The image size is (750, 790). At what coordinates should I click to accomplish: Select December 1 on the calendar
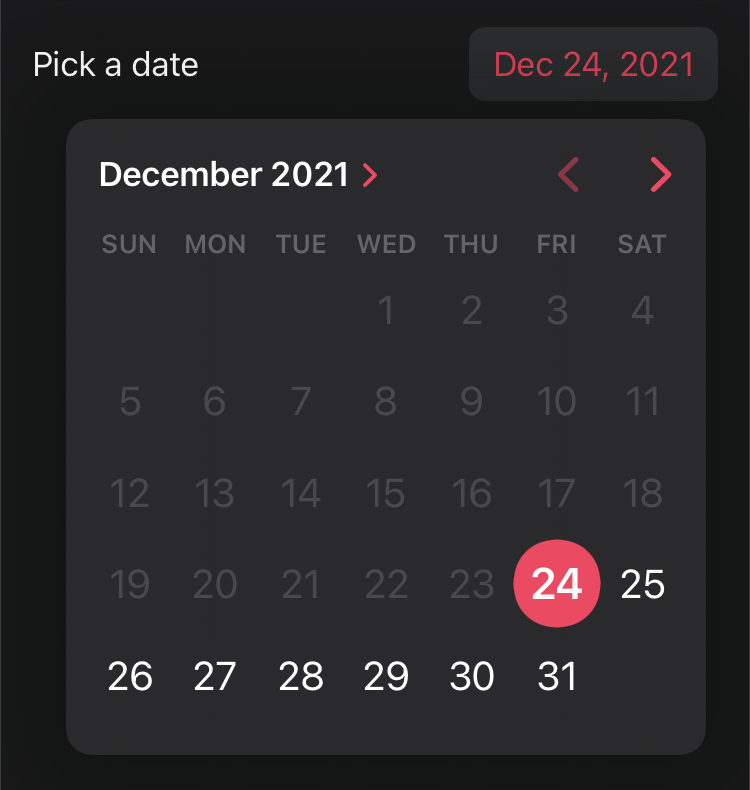tap(387, 311)
